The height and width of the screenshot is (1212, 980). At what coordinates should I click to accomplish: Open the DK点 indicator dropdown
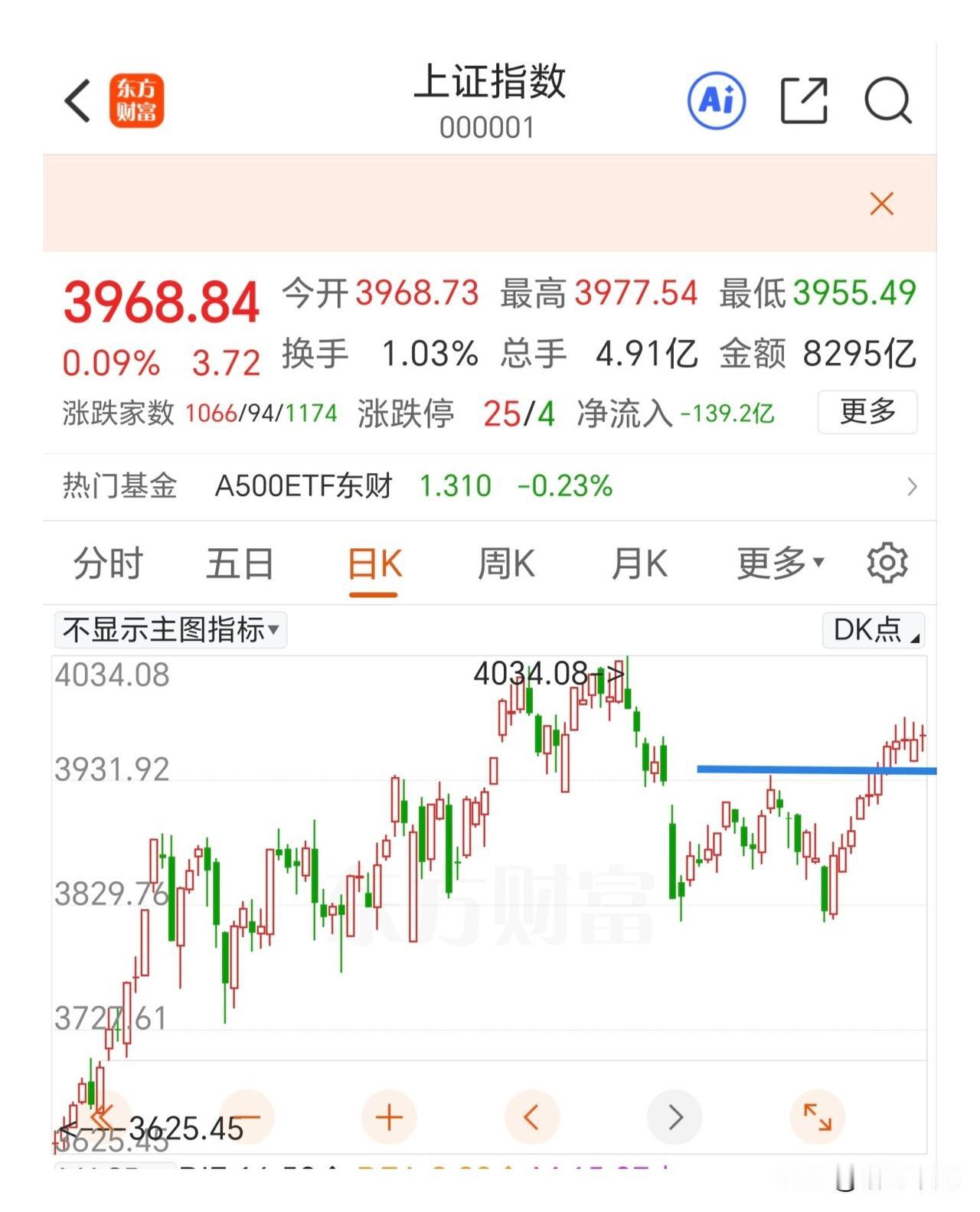pyautogui.click(x=872, y=630)
